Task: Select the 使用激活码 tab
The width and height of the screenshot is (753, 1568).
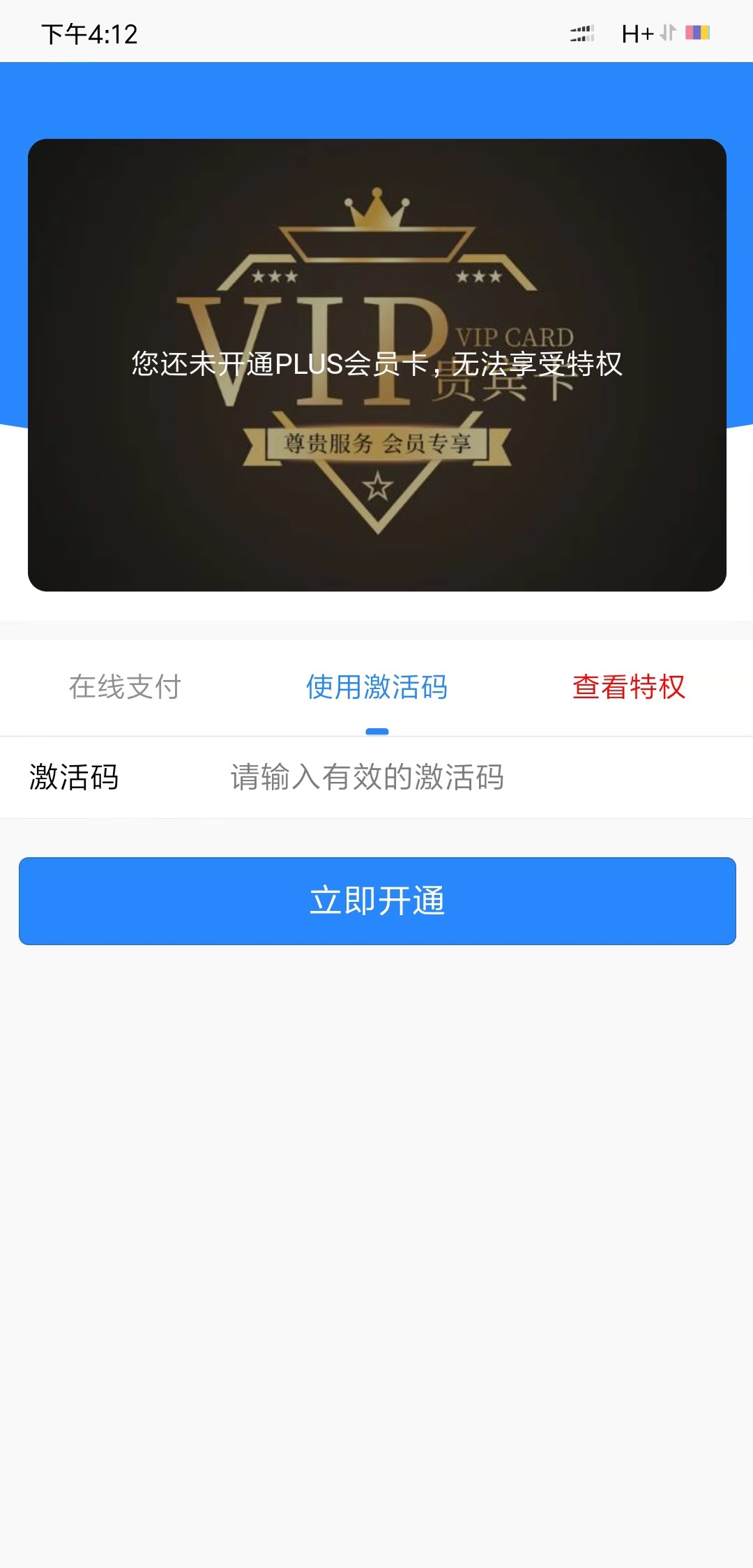Action: (x=376, y=688)
